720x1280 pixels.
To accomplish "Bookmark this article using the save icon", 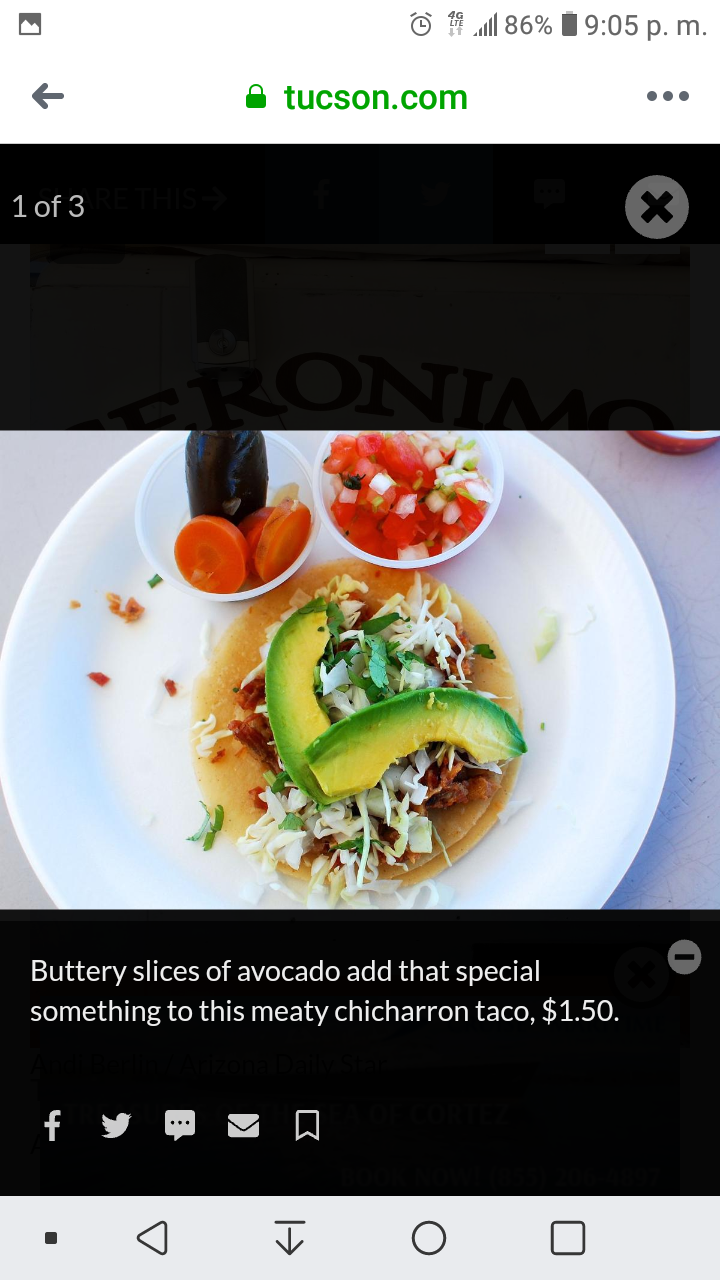I will pyautogui.click(x=307, y=1125).
